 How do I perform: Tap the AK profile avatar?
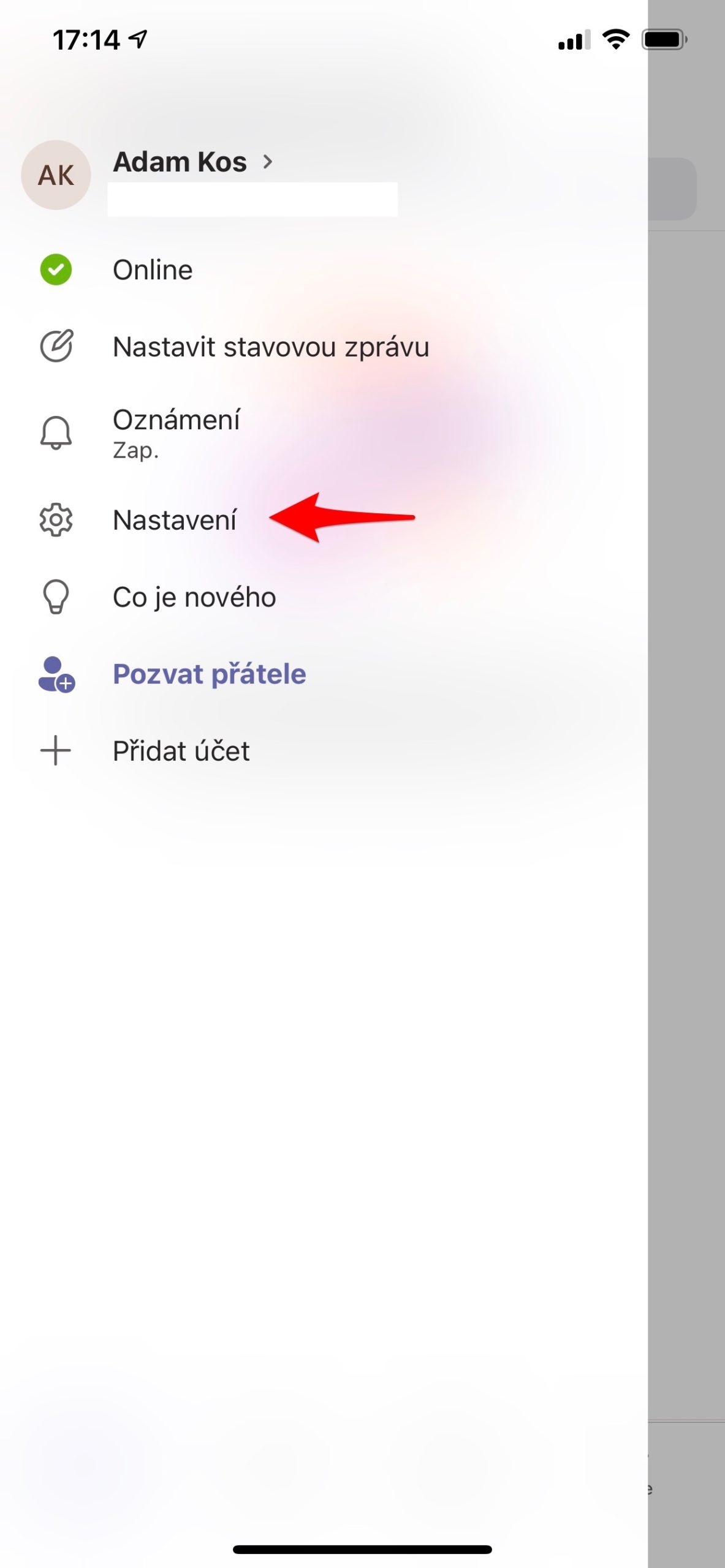pos(56,175)
